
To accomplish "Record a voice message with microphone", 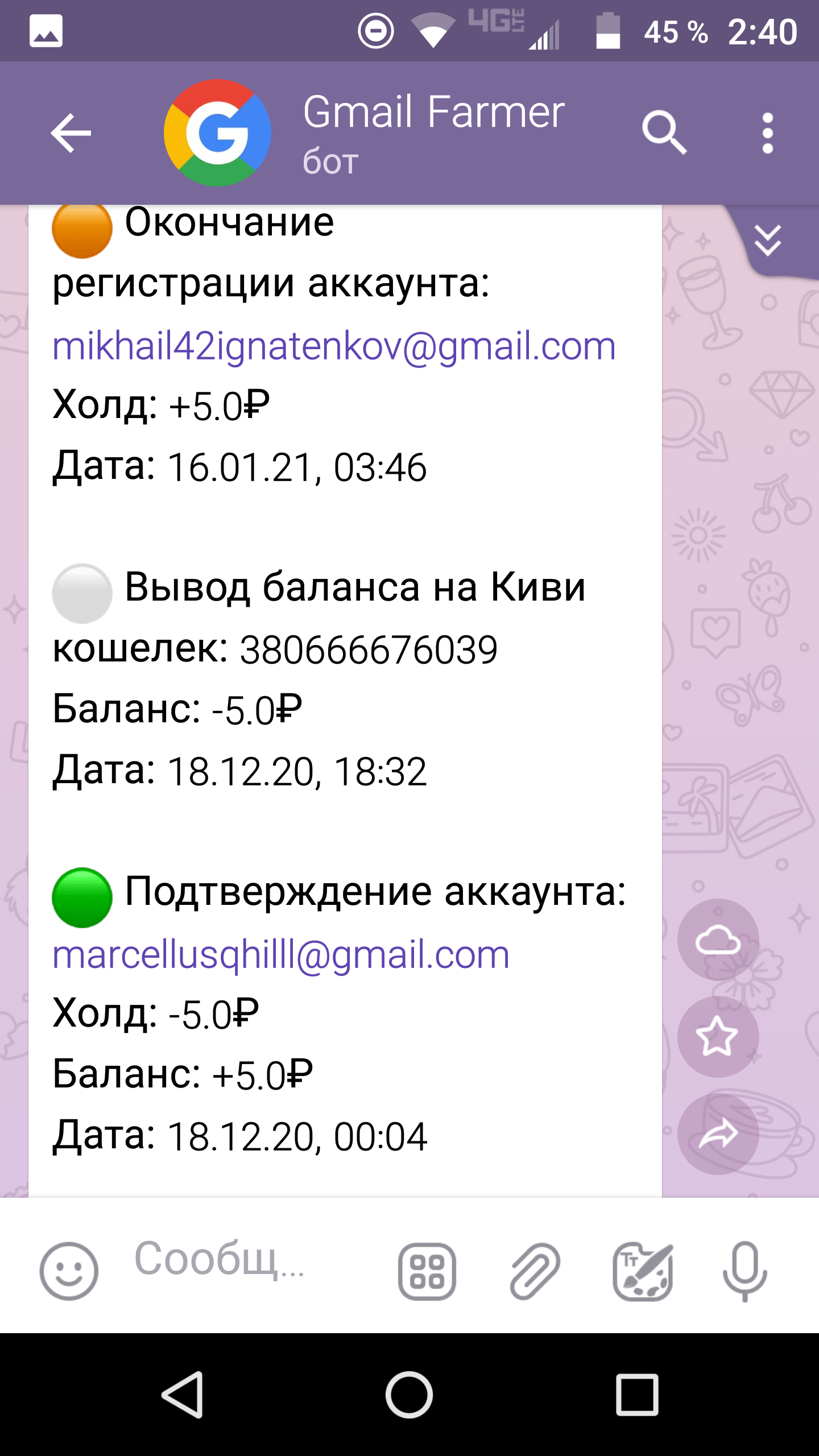I will coord(745,1271).
